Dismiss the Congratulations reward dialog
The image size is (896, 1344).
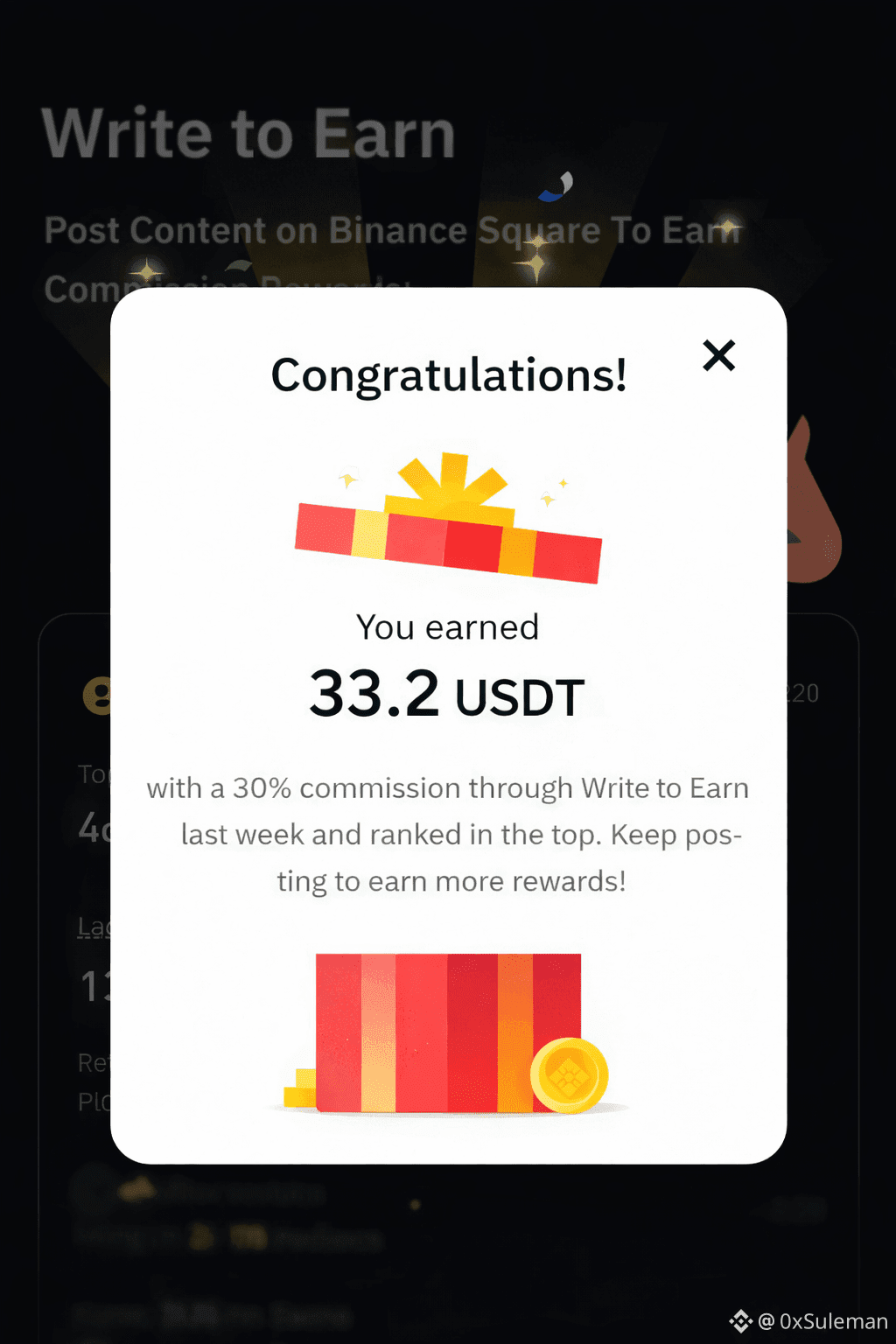pos(718,355)
